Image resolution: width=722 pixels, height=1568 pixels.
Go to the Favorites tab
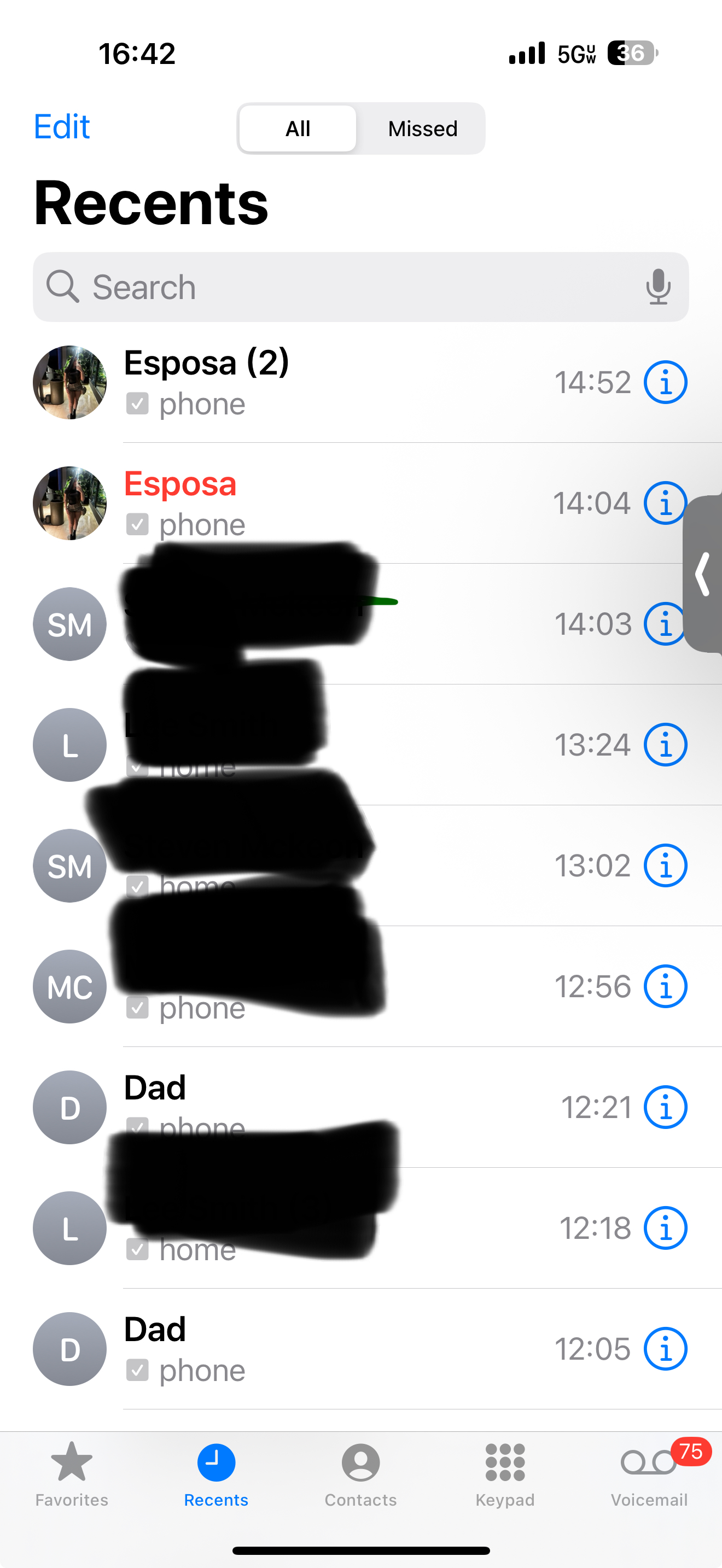pyautogui.click(x=72, y=1473)
